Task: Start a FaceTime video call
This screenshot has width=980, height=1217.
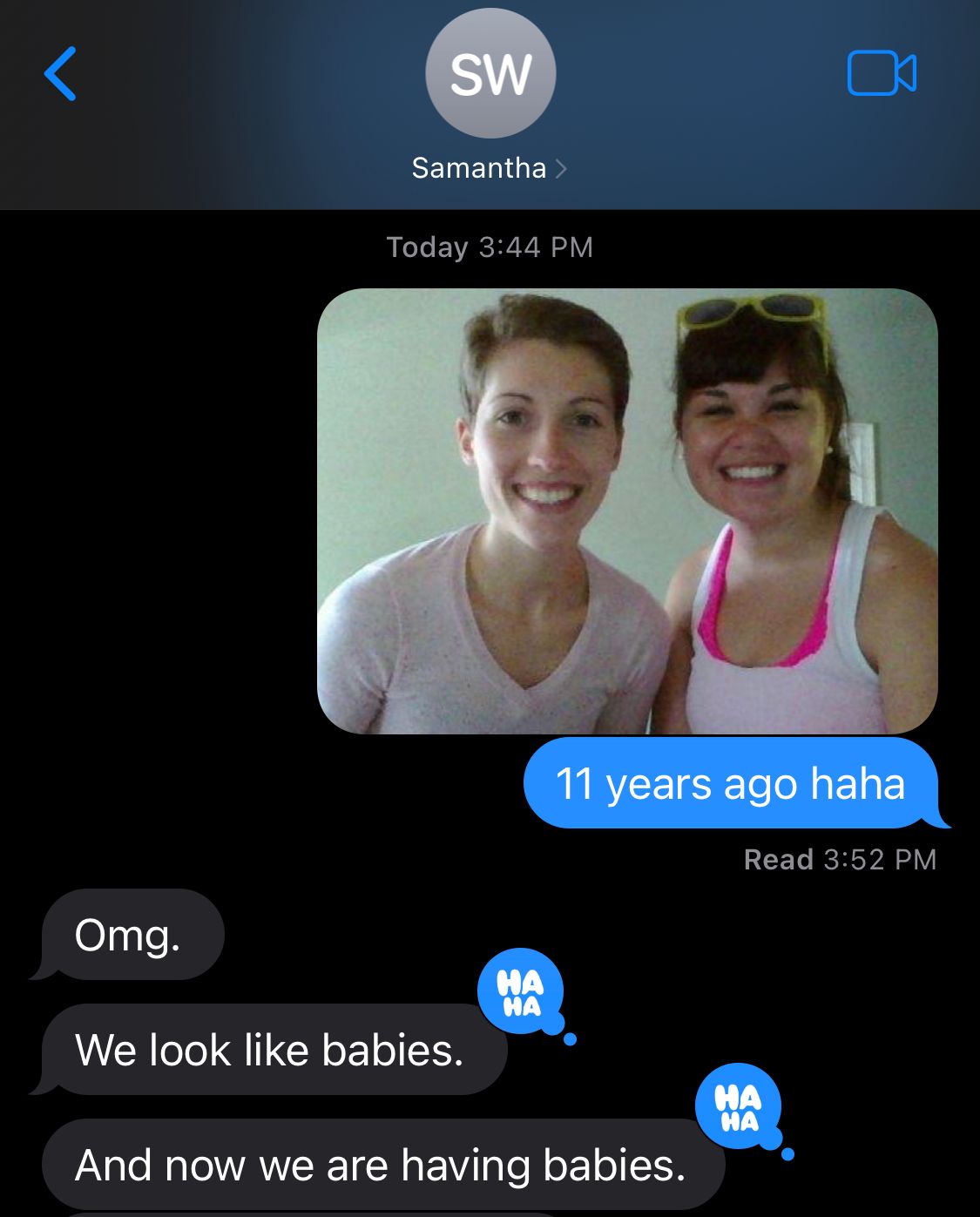Action: (881, 73)
